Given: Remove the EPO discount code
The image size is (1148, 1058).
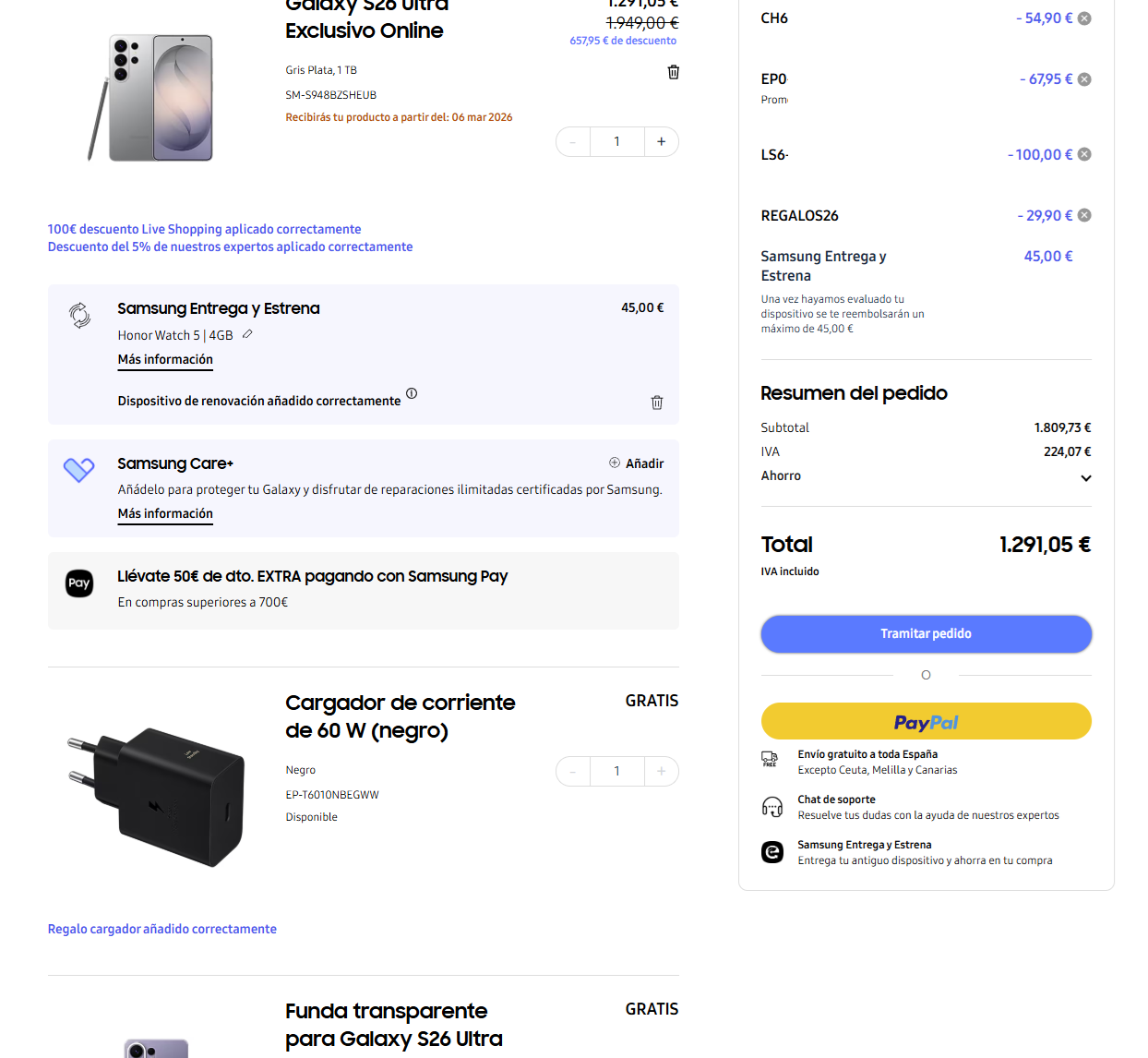Looking at the screenshot, I should 1084,79.
